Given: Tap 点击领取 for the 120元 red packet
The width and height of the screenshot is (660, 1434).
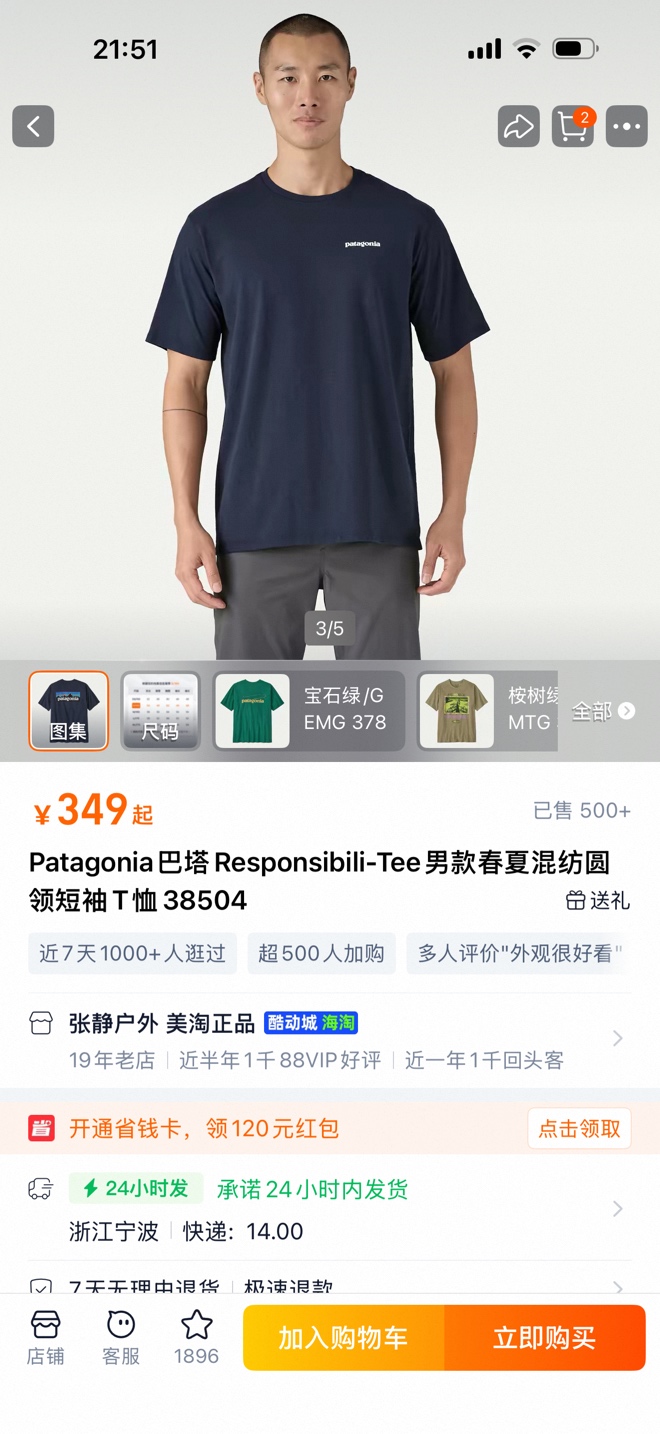Looking at the screenshot, I should click(580, 1128).
